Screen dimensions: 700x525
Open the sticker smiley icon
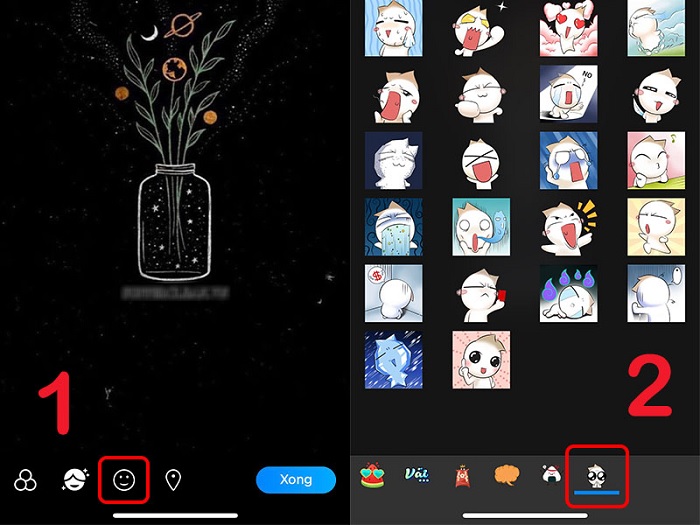(124, 480)
